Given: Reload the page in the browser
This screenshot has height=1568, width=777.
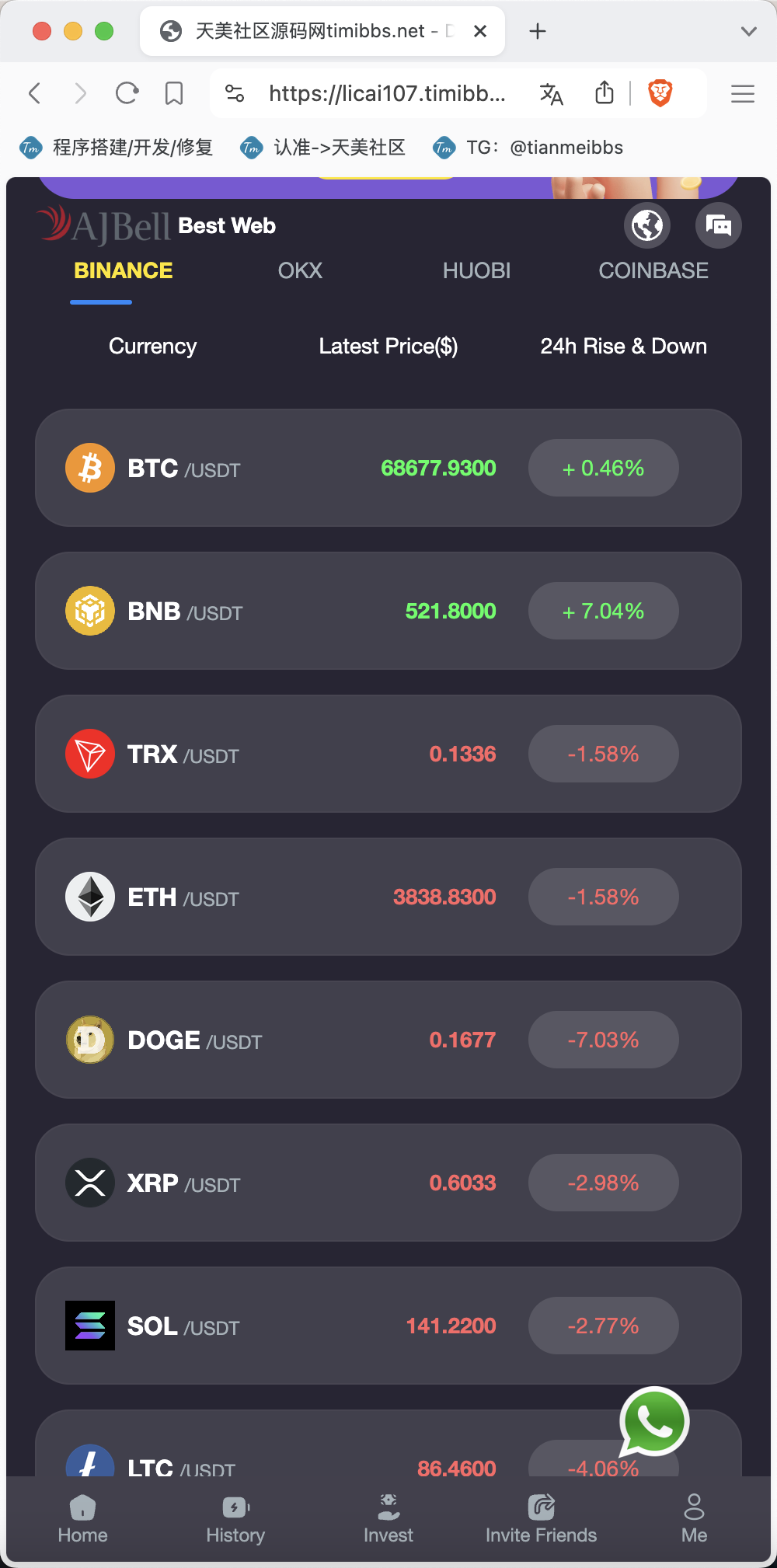Looking at the screenshot, I should tap(127, 94).
